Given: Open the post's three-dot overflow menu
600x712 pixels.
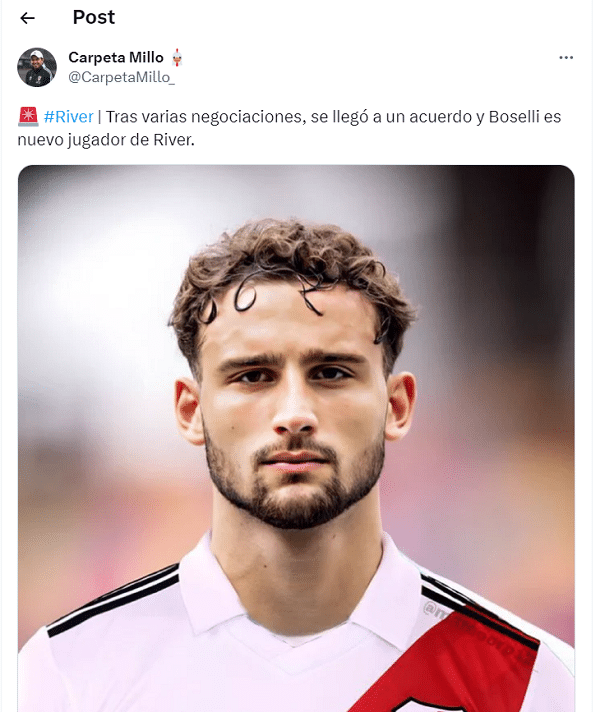Looking at the screenshot, I should click(566, 58).
